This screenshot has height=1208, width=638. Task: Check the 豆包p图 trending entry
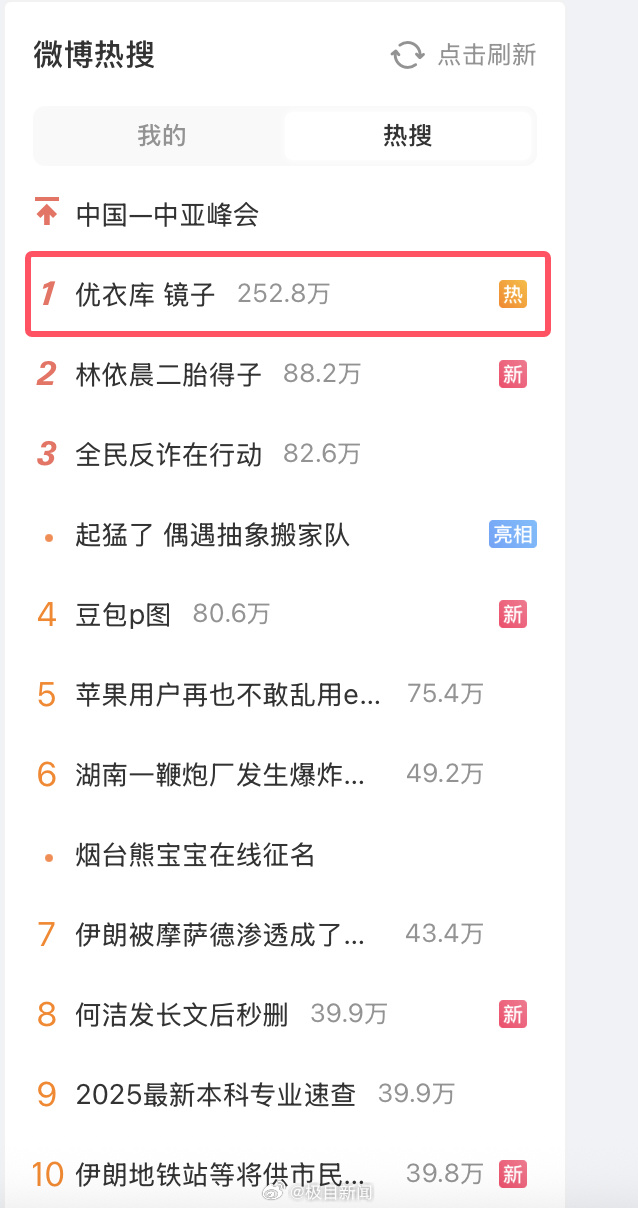(123, 614)
